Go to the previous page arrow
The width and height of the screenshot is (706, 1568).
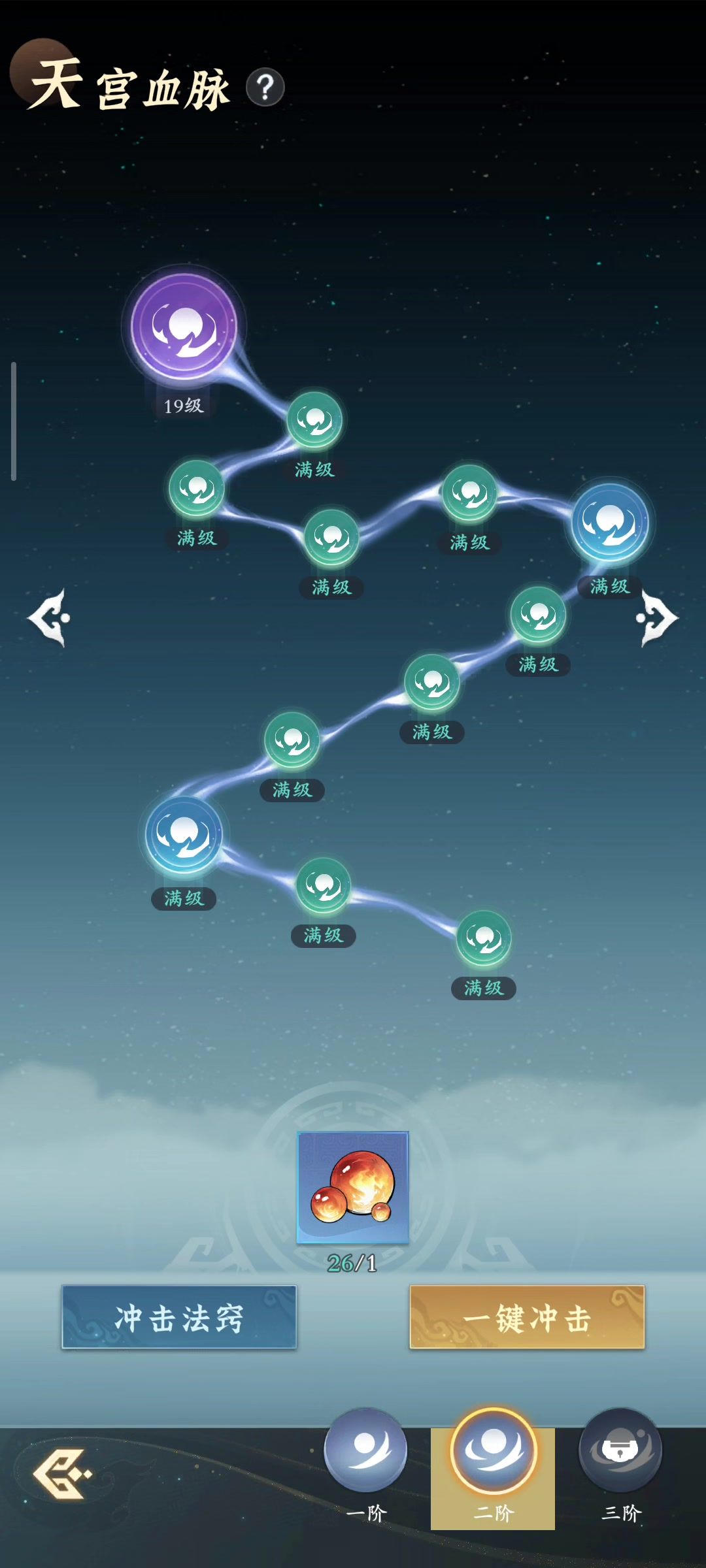(50, 617)
